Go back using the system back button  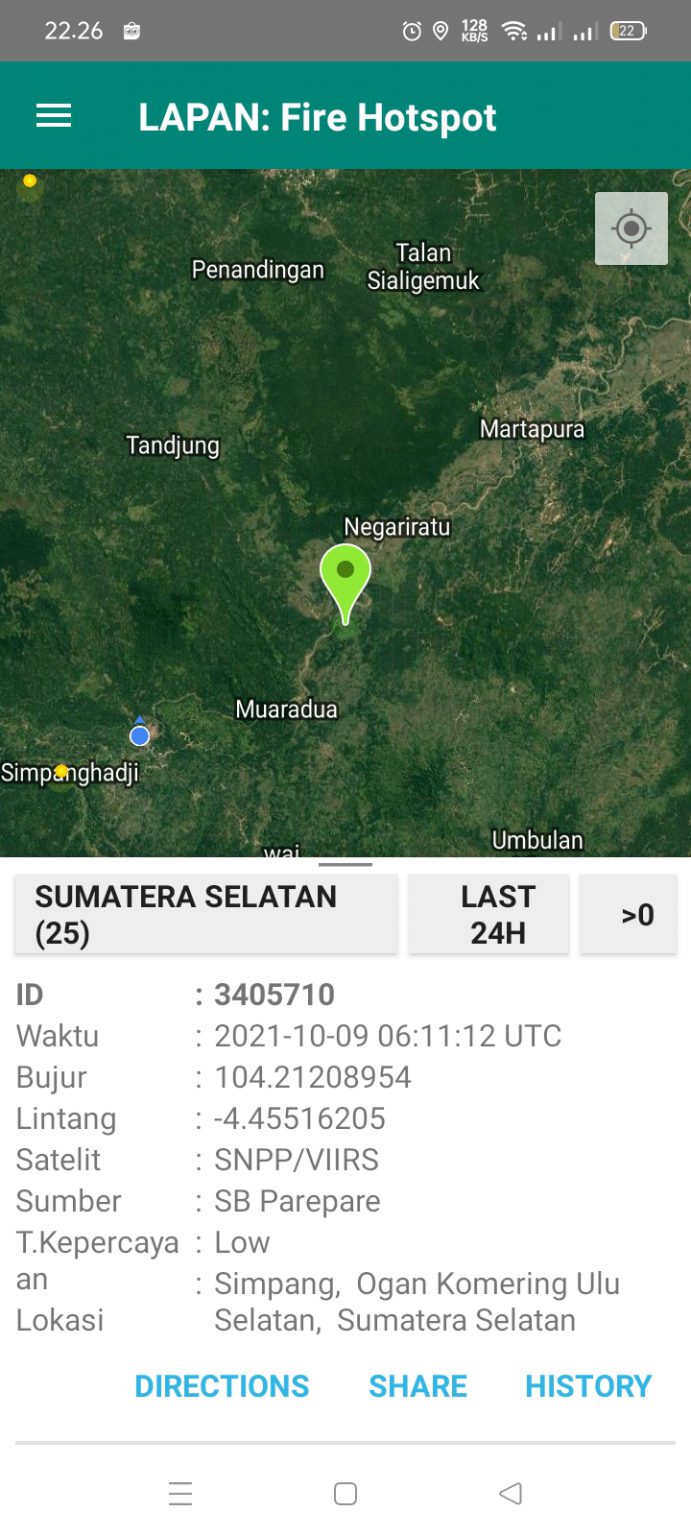510,1494
